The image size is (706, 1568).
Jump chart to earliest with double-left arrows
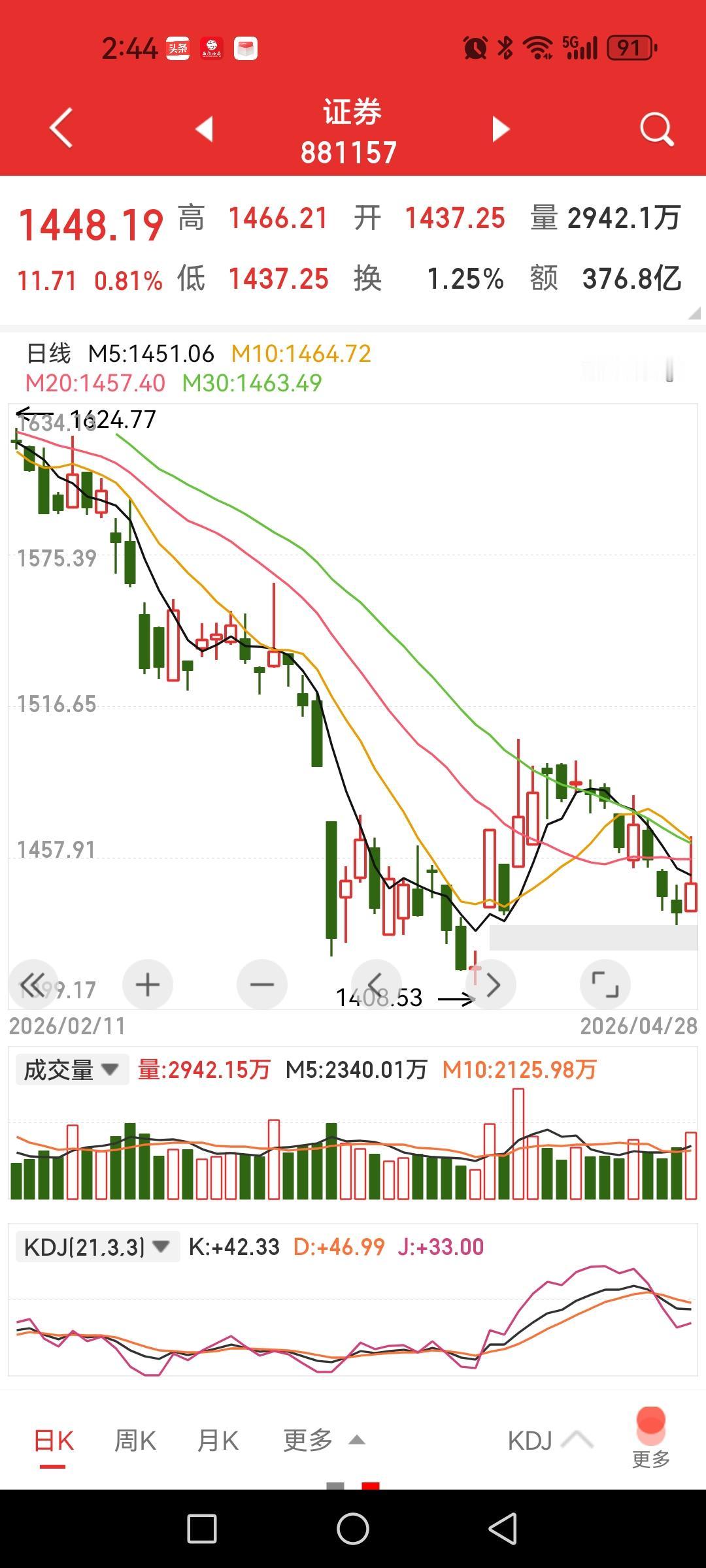point(33,985)
